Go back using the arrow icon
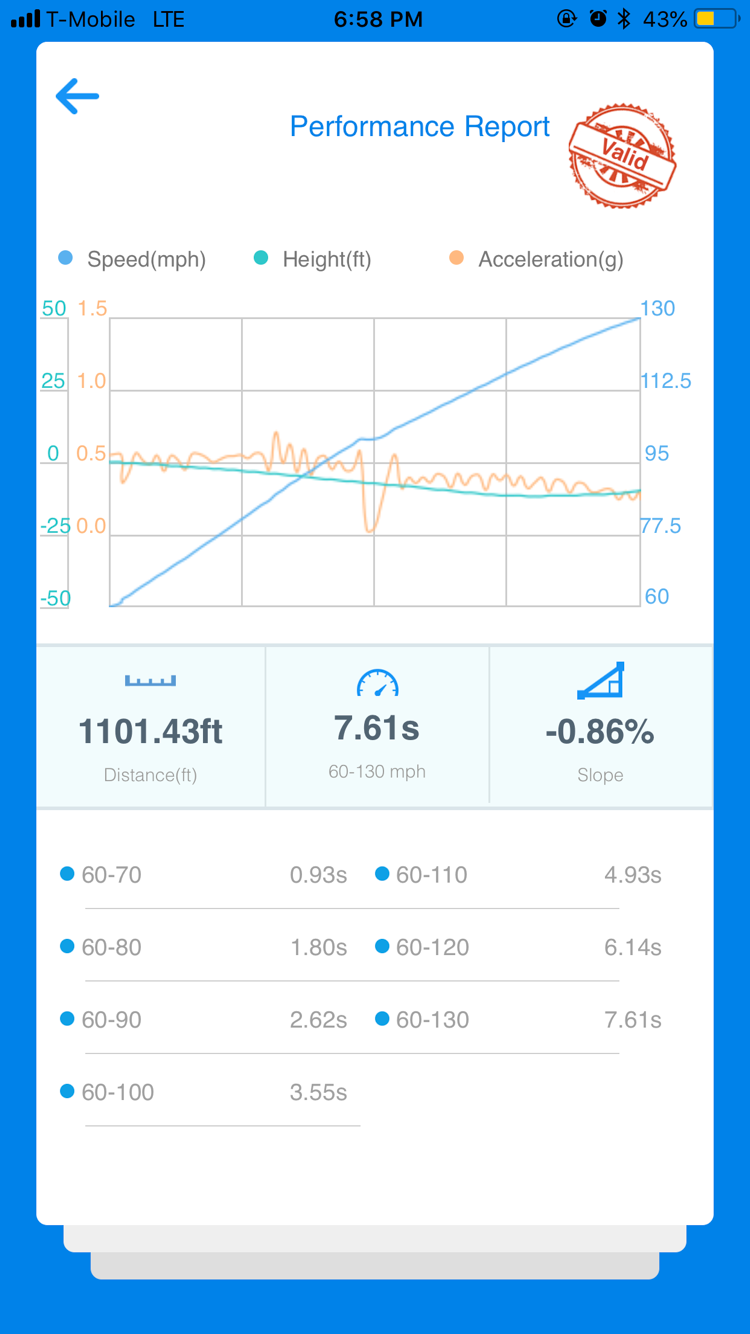Image resolution: width=750 pixels, height=1334 pixels. [77, 97]
